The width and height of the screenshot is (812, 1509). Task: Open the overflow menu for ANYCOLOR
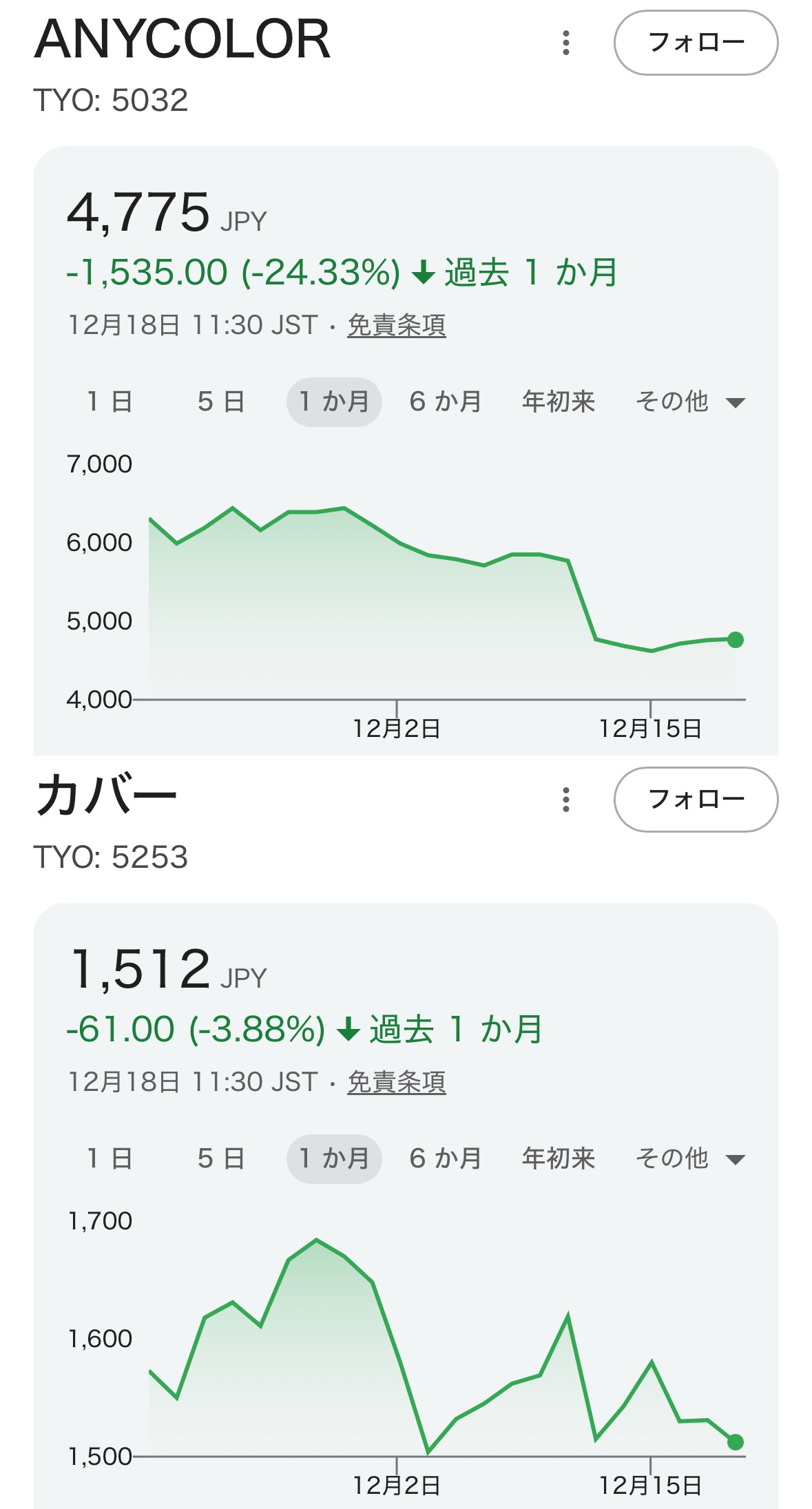[566, 43]
